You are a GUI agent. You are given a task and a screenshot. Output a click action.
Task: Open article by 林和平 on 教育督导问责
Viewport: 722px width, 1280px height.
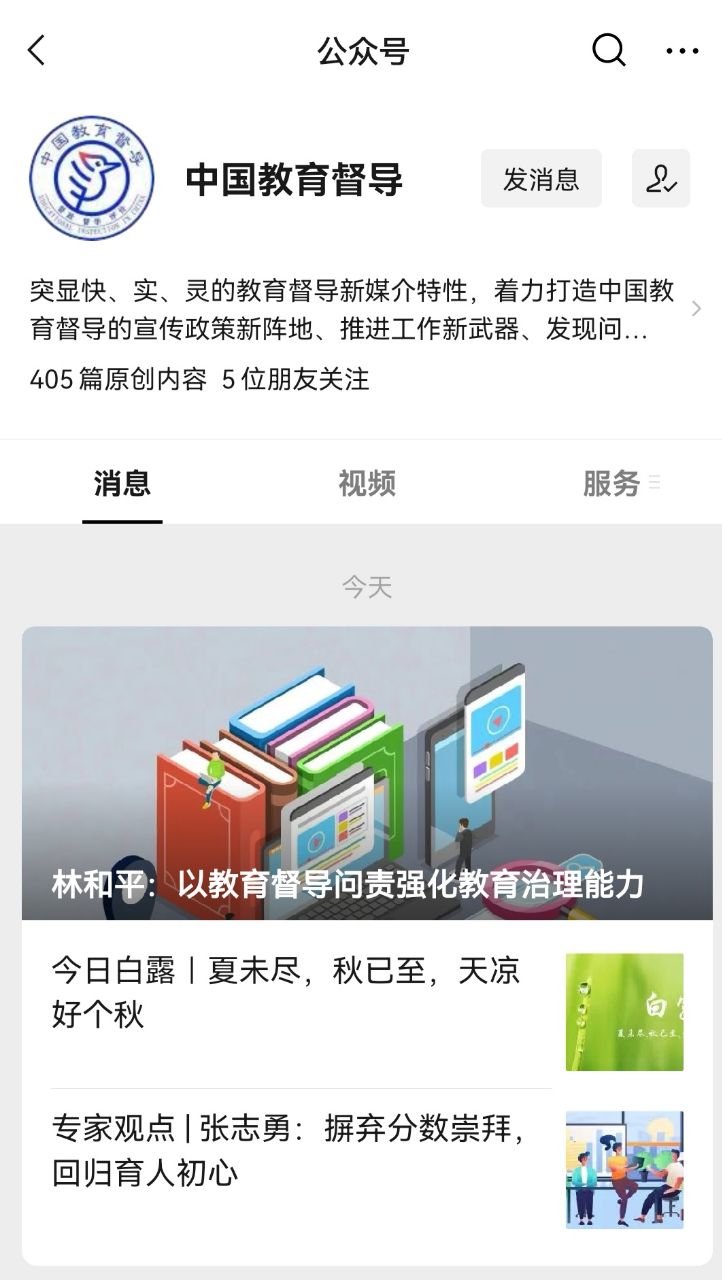click(367, 773)
